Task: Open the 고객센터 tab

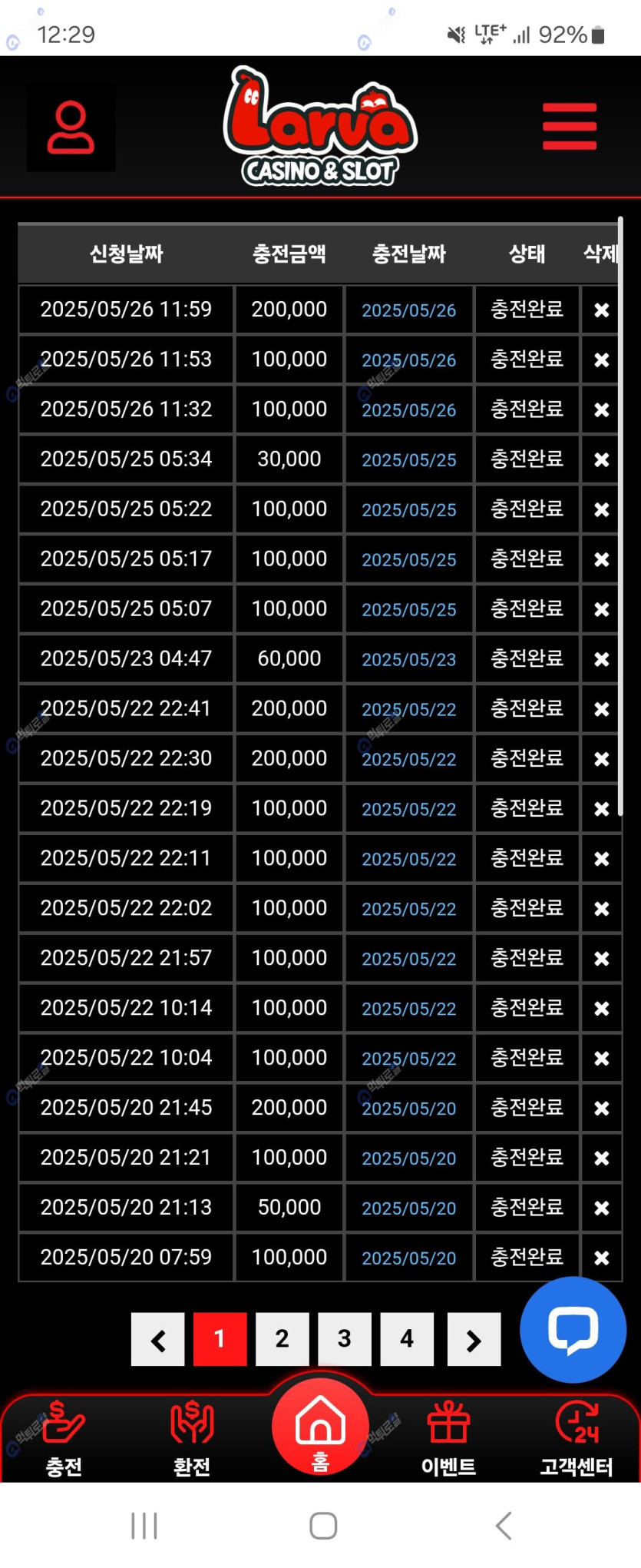Action: point(576,1438)
